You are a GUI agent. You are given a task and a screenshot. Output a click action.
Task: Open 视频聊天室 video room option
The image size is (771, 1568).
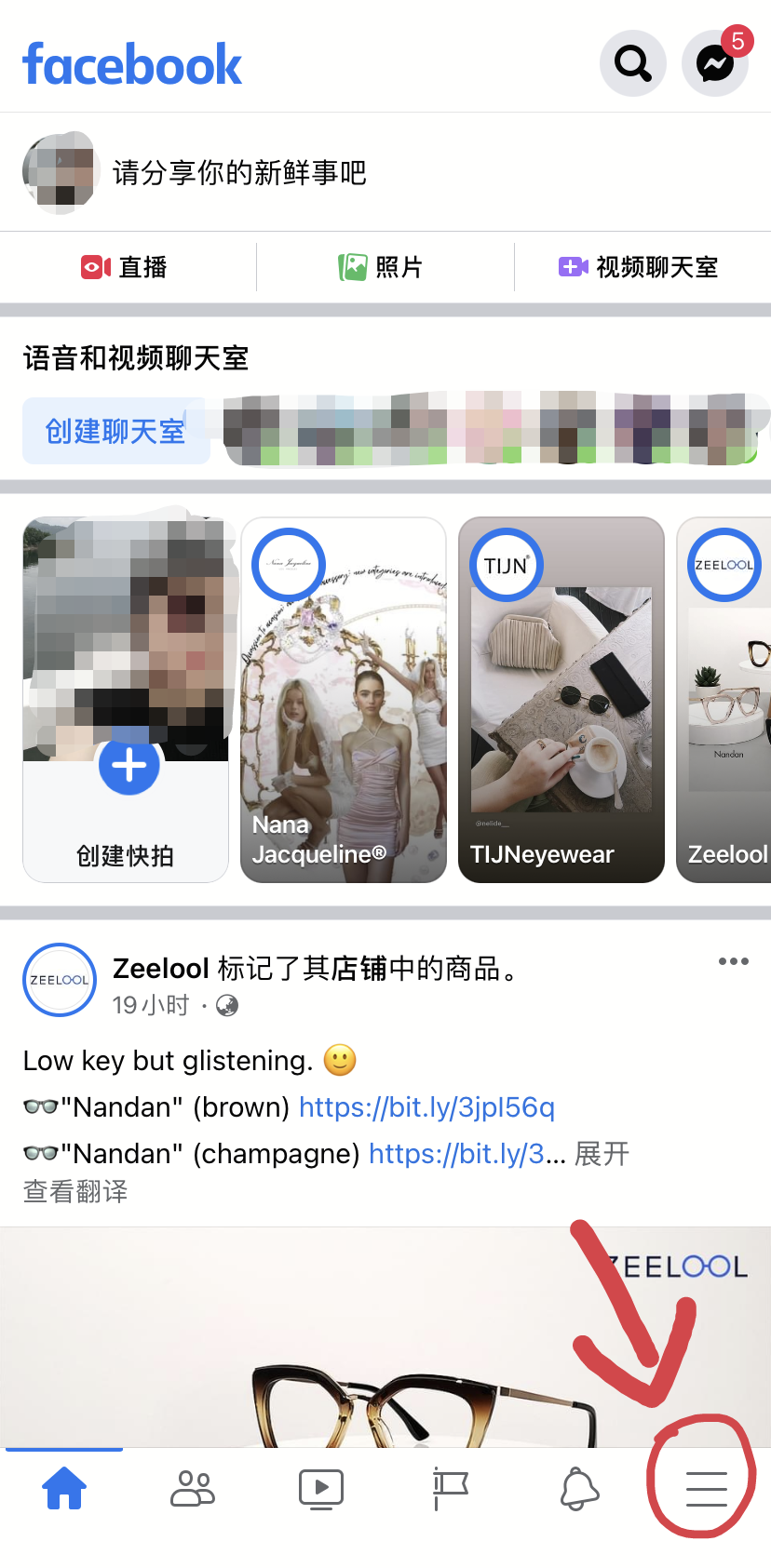(x=639, y=267)
